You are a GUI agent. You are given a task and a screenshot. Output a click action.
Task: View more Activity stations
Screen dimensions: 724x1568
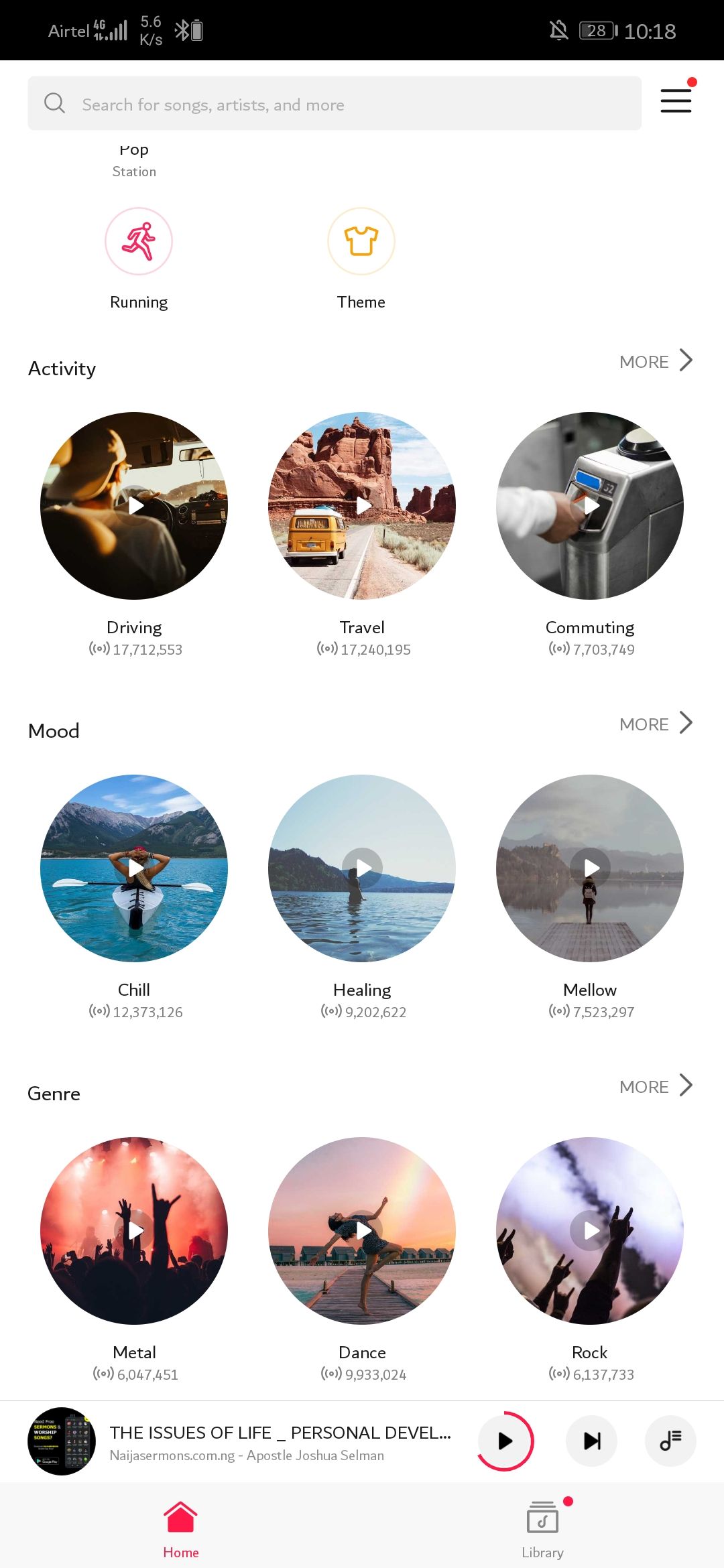coord(655,361)
